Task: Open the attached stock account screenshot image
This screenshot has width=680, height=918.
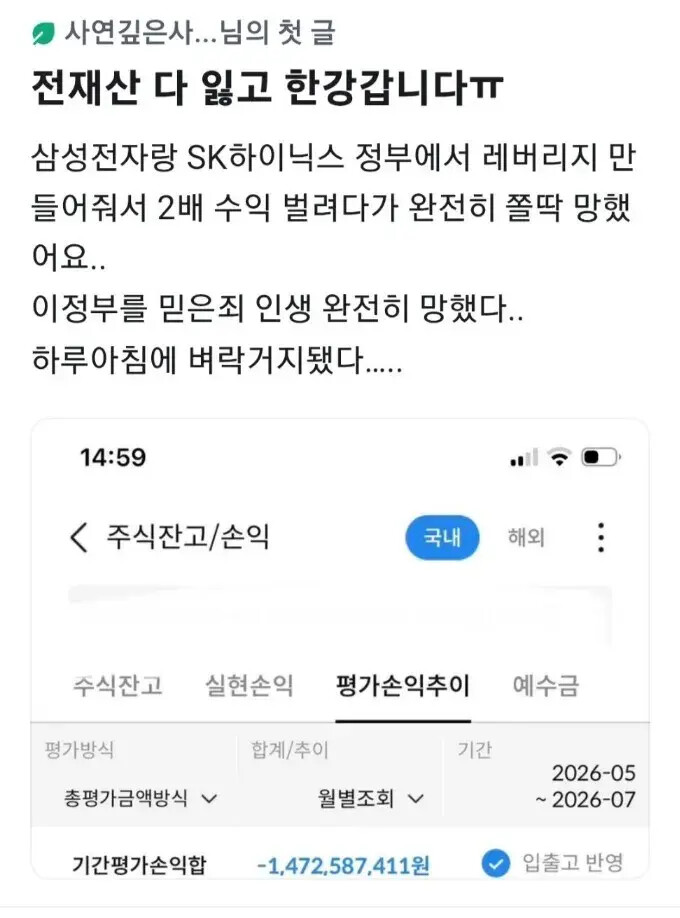Action: coord(340,649)
